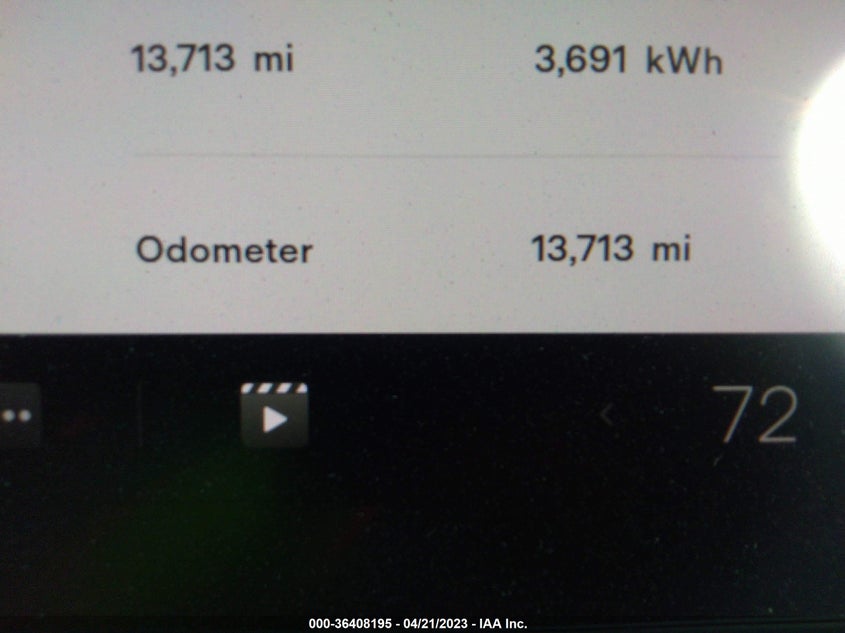Open climate controls via the 72 temperature
Viewport: 845px width, 633px height.
pyautogui.click(x=758, y=416)
